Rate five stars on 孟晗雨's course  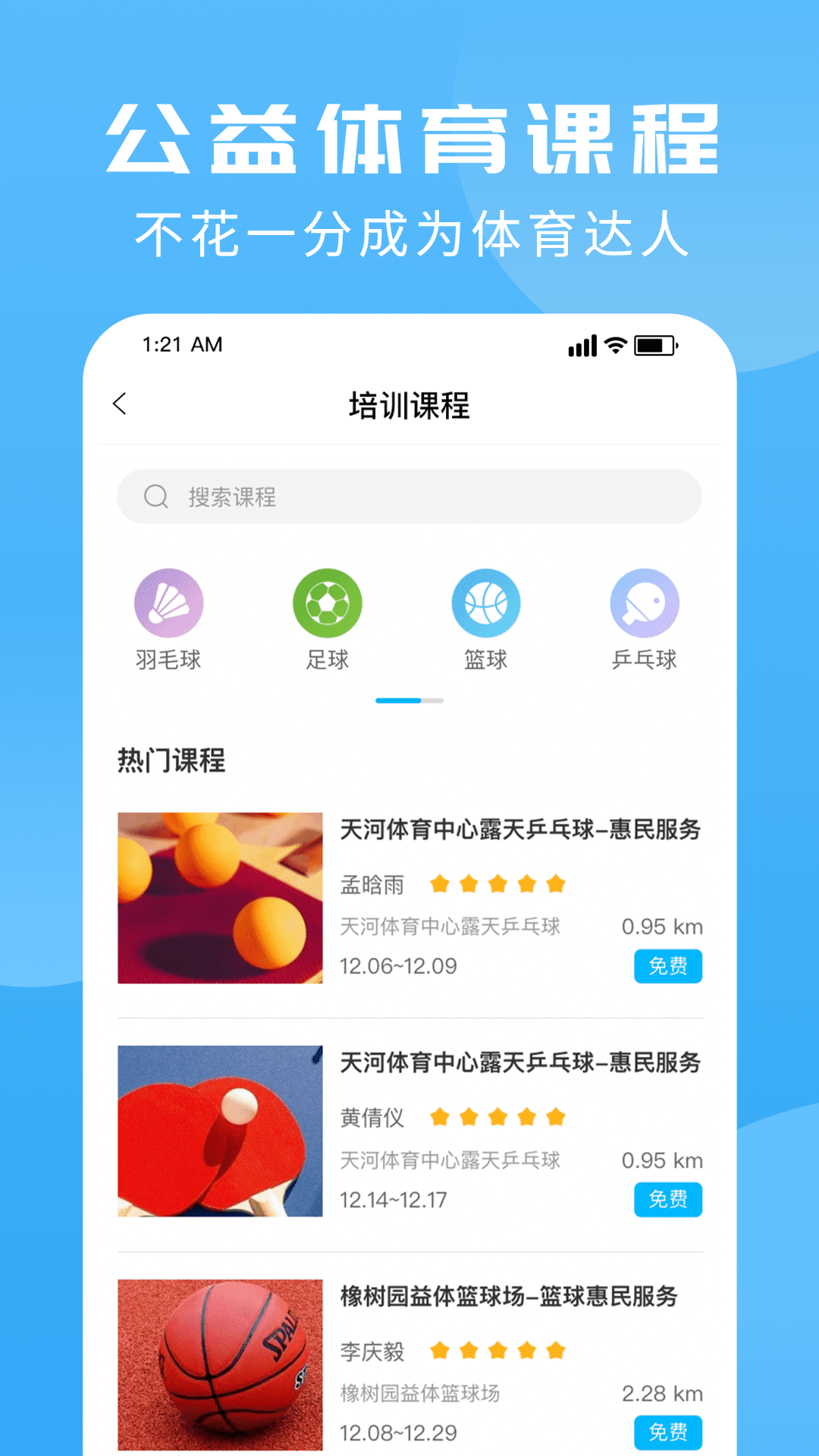(556, 884)
